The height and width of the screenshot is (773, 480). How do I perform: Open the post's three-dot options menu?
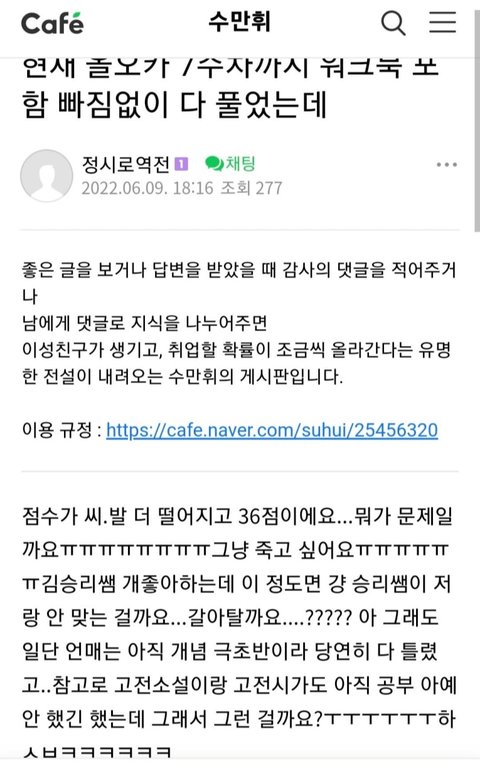coord(446,165)
